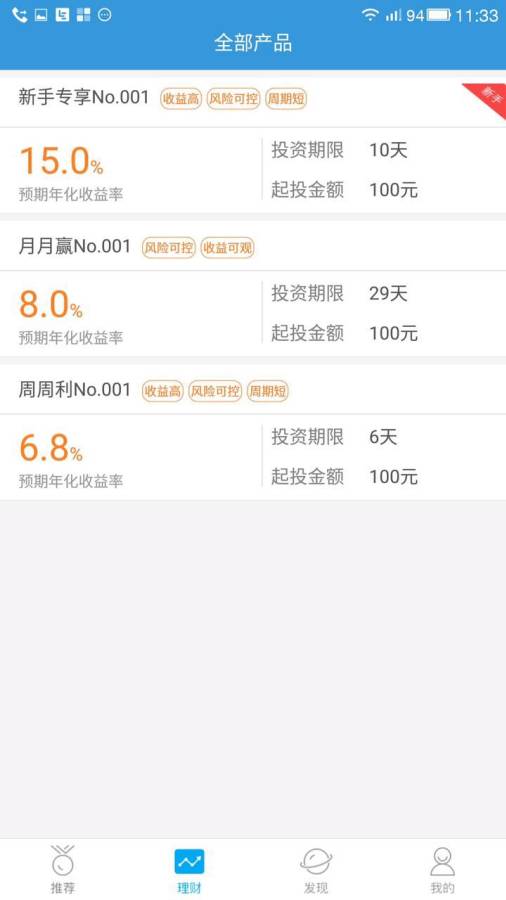Open the 月月赢No.001 product card
The width and height of the screenshot is (506, 900).
click(x=253, y=289)
